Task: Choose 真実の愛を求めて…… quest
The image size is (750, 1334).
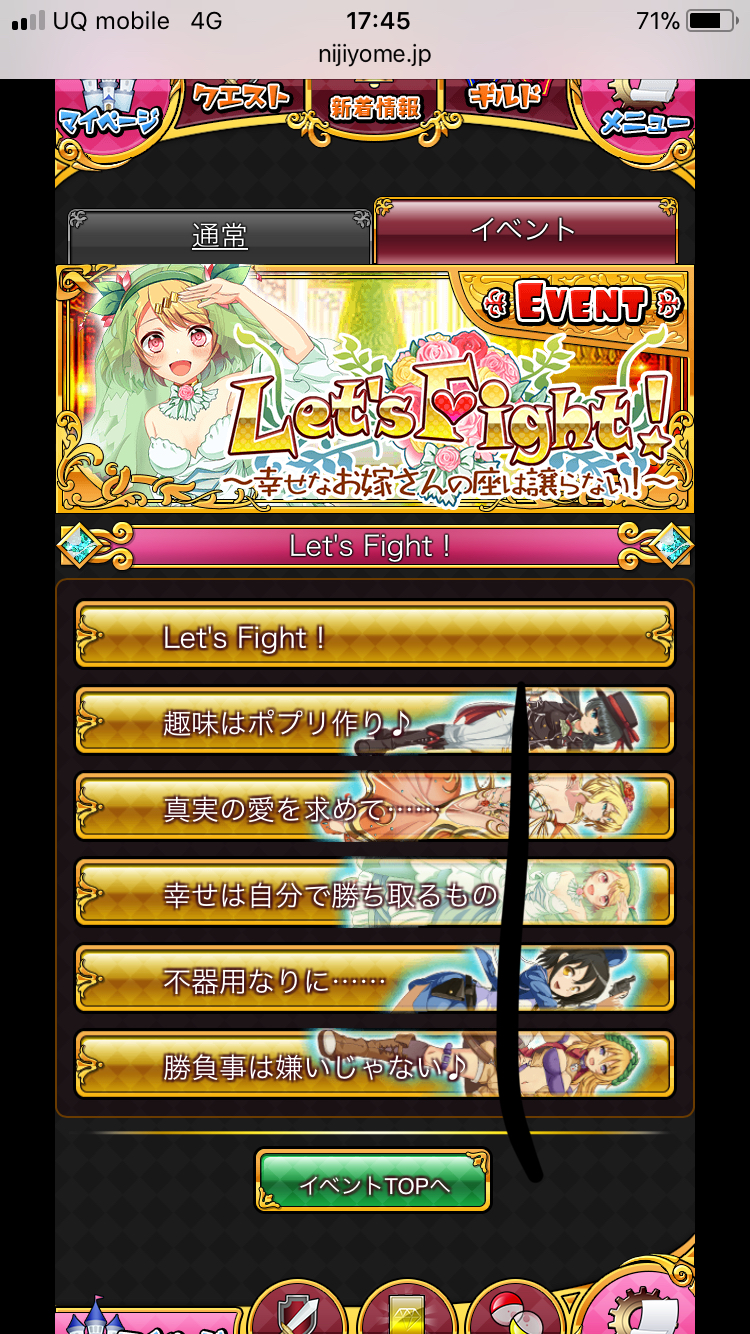Action: 375,807
